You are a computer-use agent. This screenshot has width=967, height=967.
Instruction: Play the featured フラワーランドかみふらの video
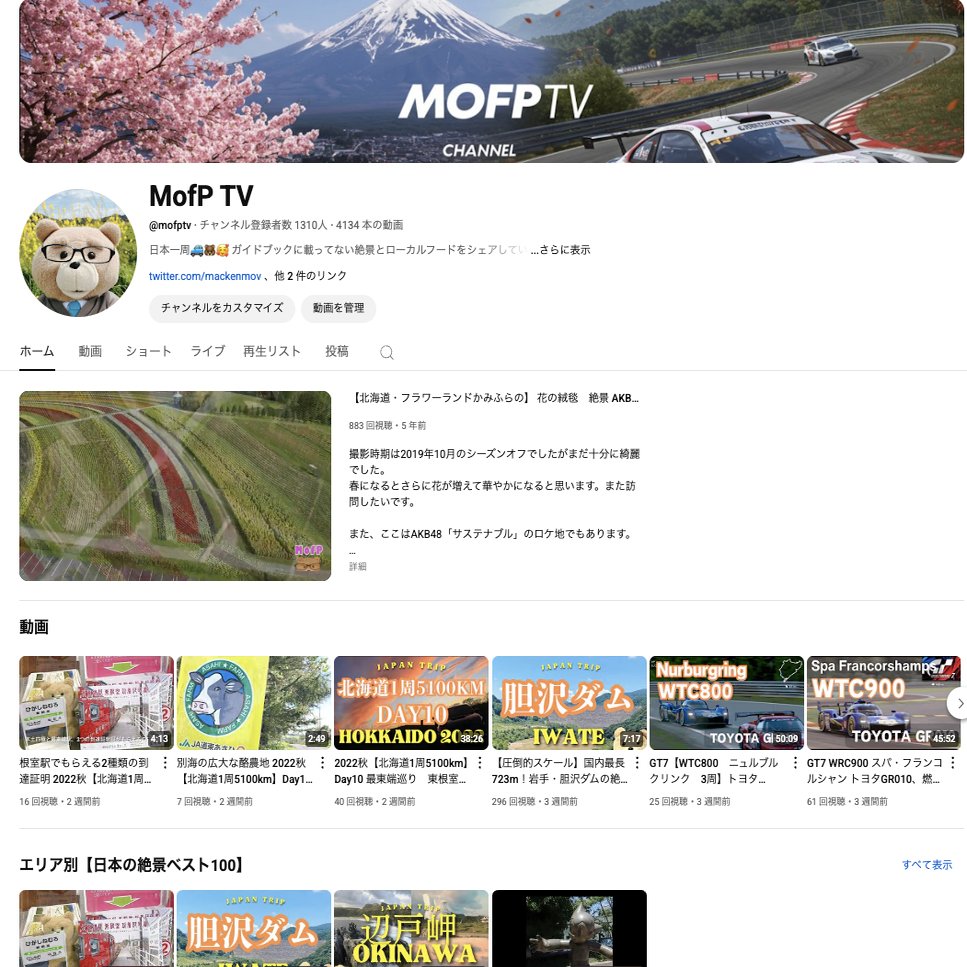coord(175,485)
